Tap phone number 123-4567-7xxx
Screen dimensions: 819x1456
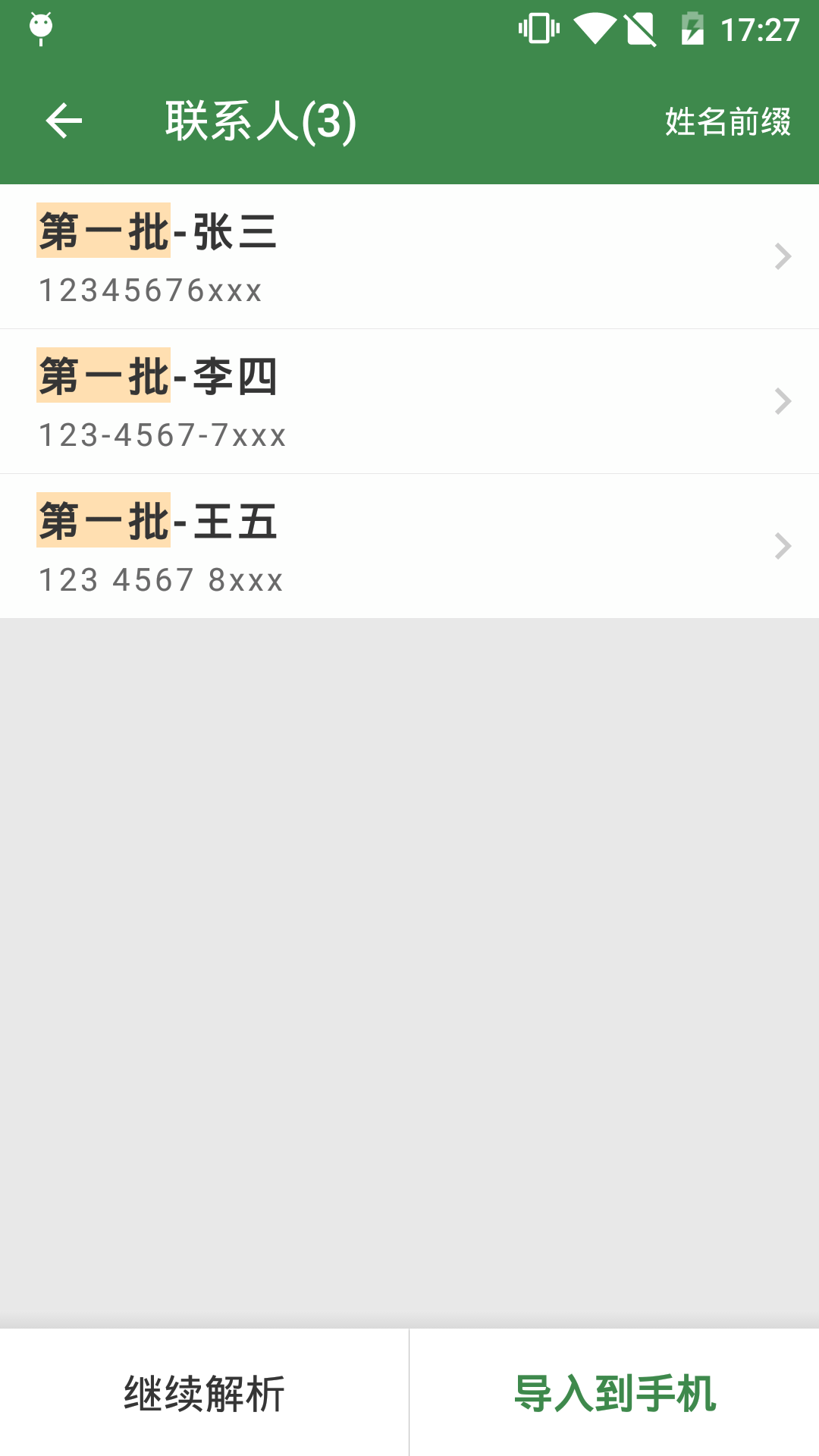click(x=162, y=435)
